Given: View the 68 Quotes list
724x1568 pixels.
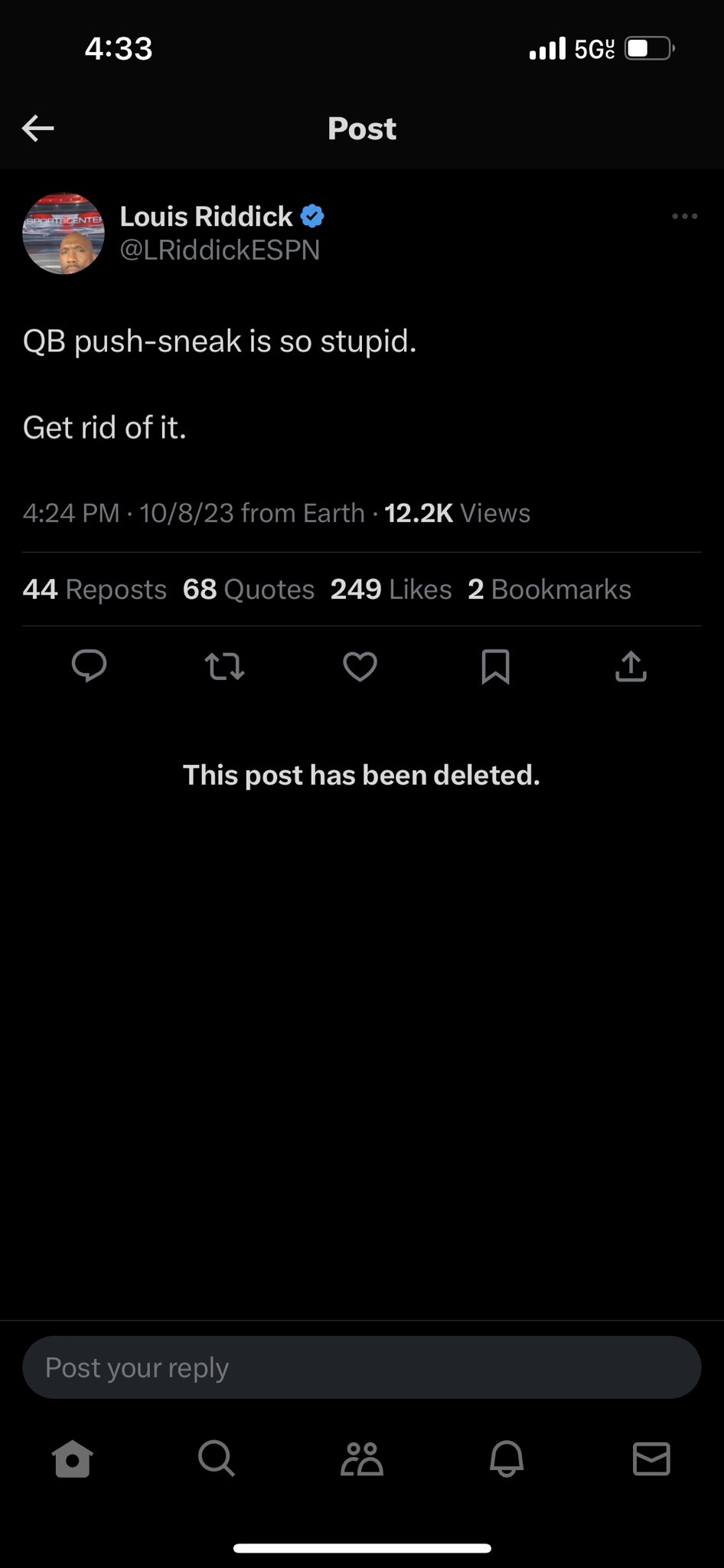Looking at the screenshot, I should point(248,590).
